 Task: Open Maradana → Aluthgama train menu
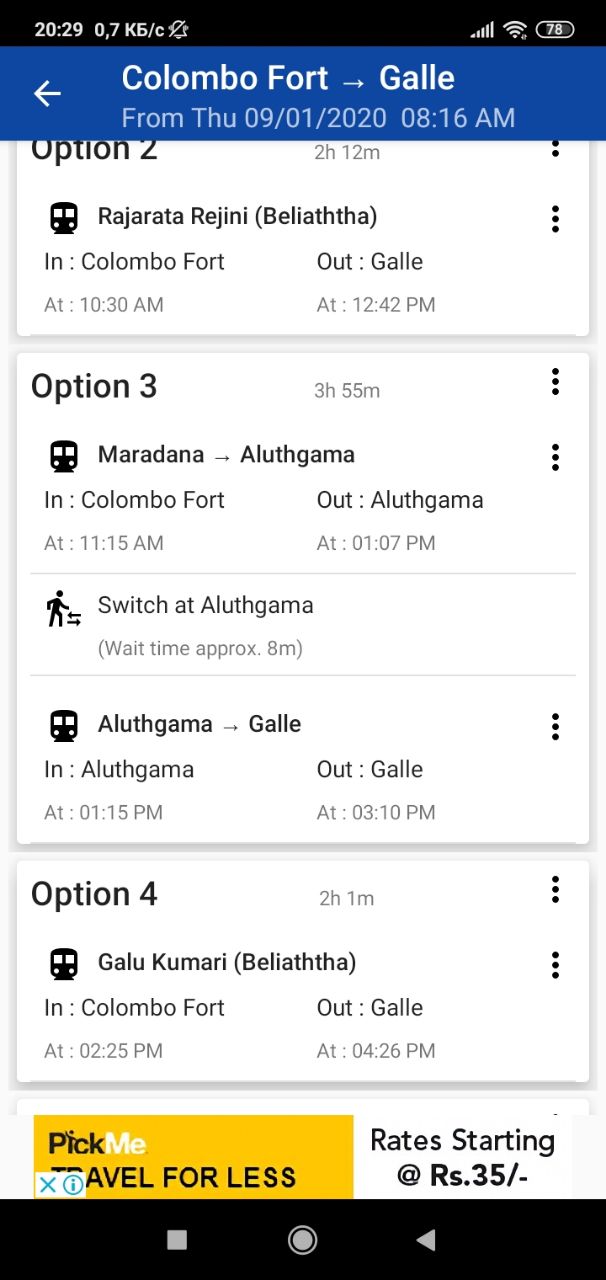(x=555, y=457)
